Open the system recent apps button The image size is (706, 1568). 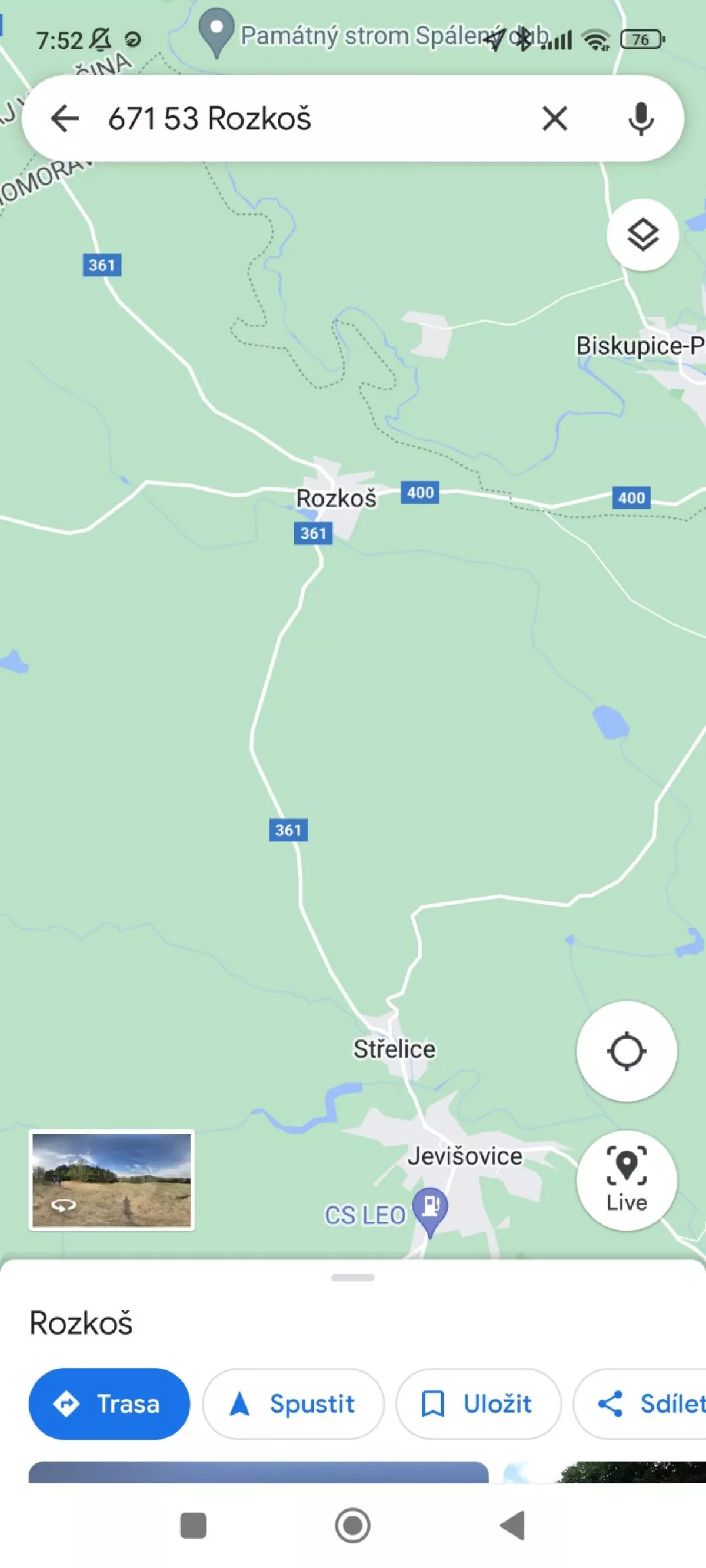click(x=193, y=1526)
